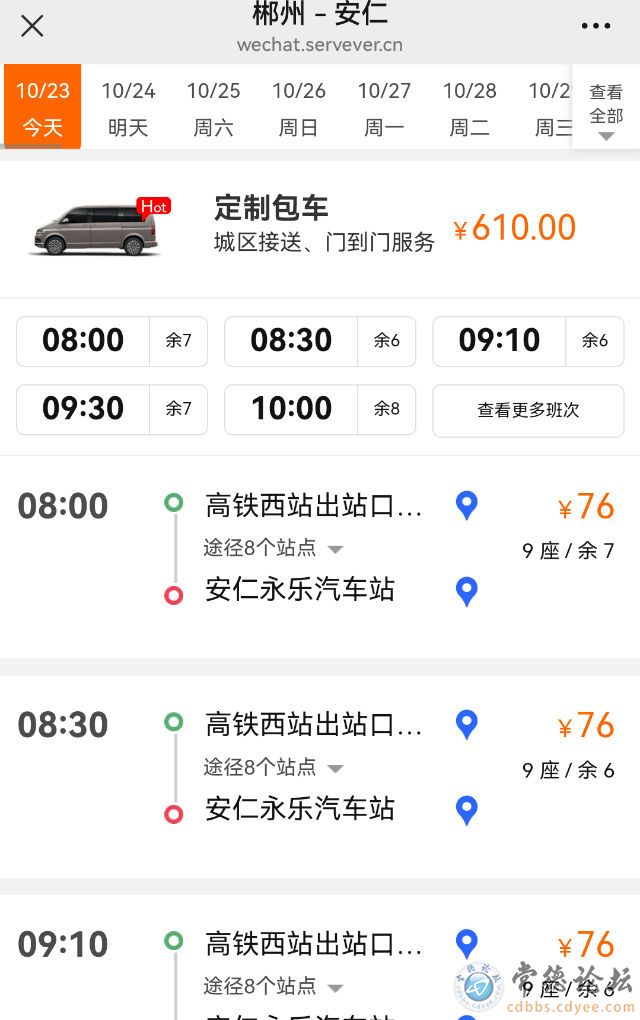Expand 途径8个站点 on the 08:30 trip
640x1020 pixels.
(273, 768)
